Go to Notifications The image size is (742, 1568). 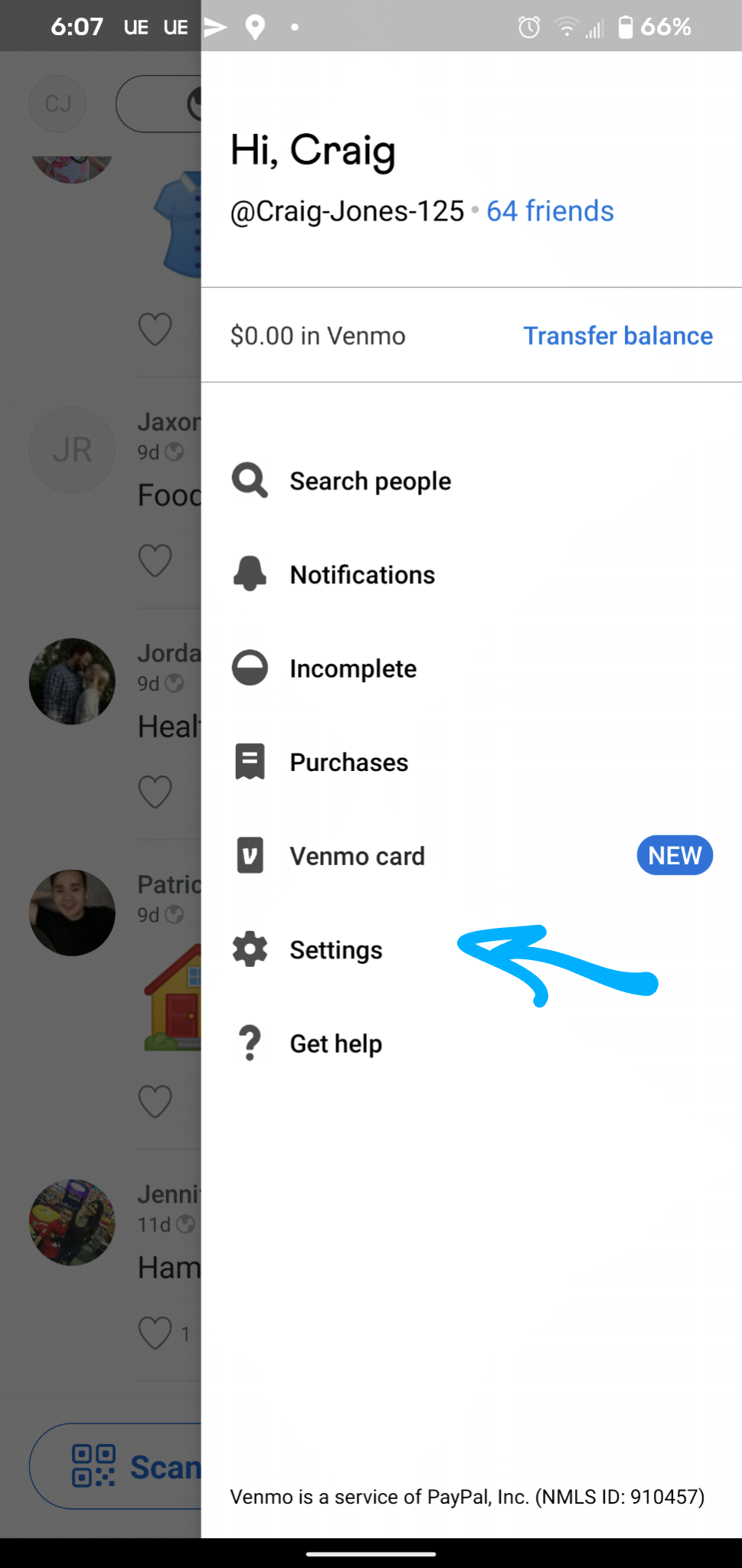(x=361, y=575)
